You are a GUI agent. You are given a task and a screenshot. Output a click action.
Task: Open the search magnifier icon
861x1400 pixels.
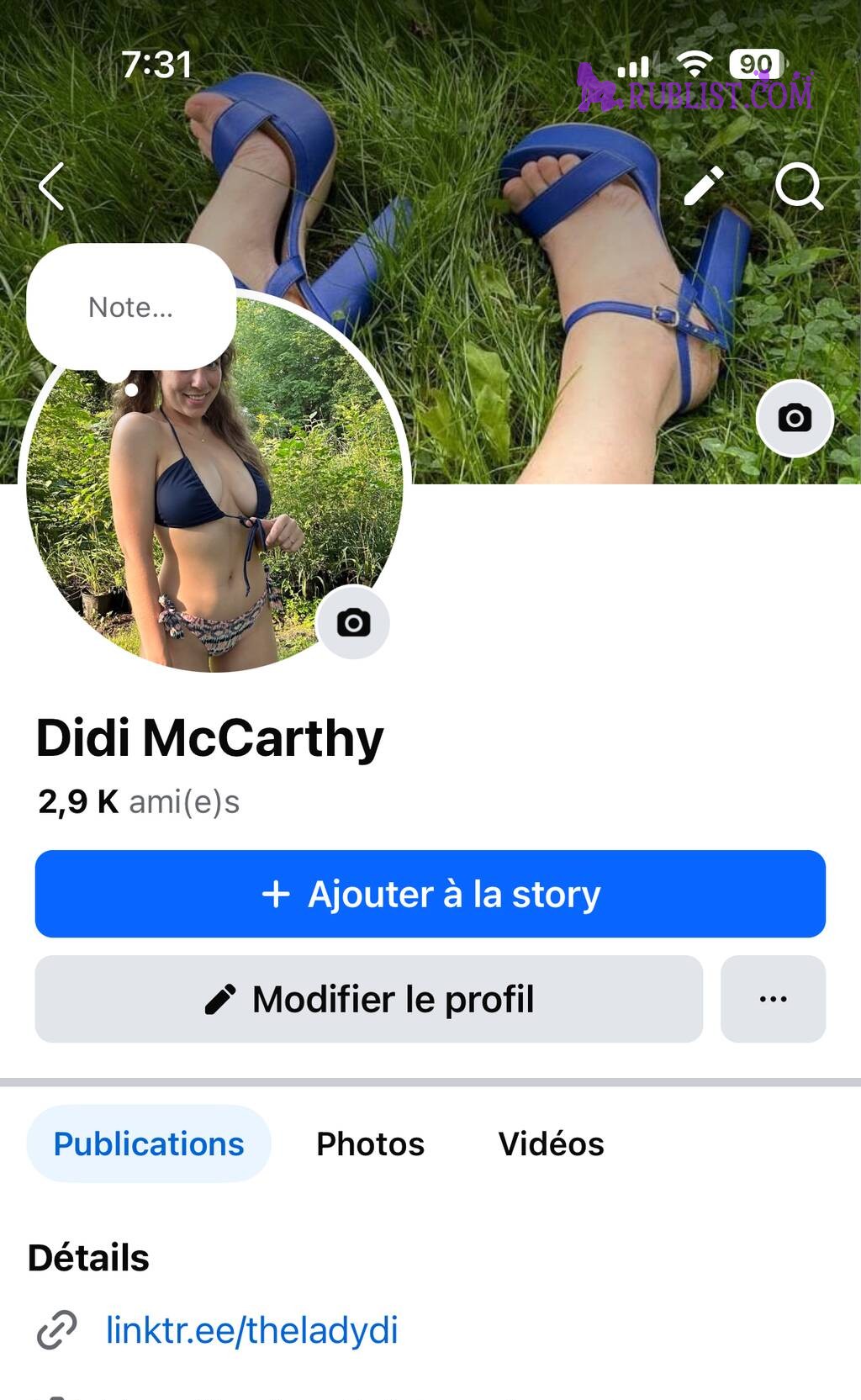click(x=798, y=186)
